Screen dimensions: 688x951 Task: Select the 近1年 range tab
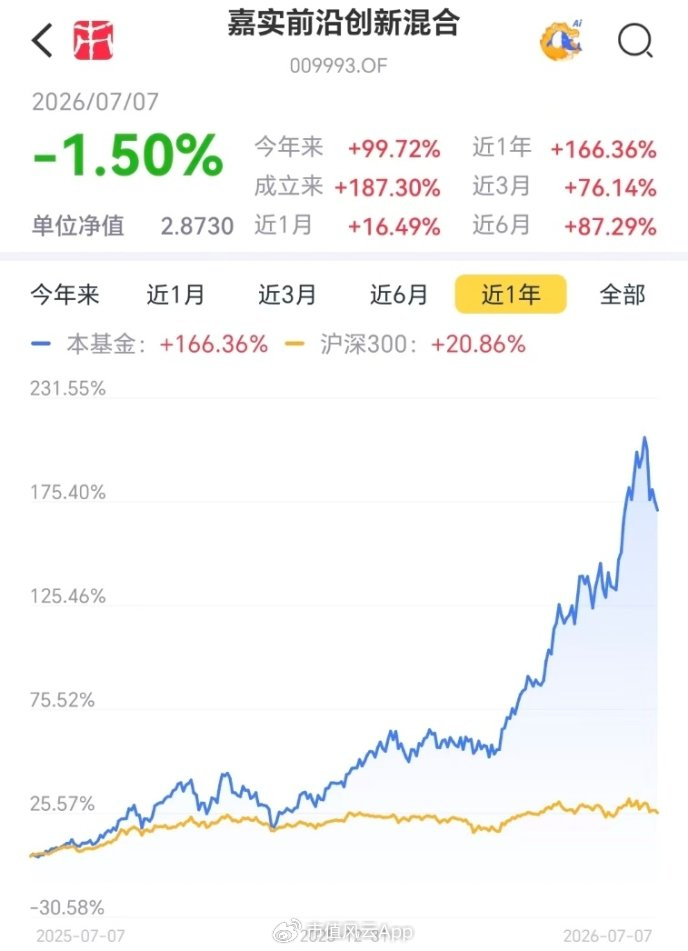pyautogui.click(x=511, y=294)
